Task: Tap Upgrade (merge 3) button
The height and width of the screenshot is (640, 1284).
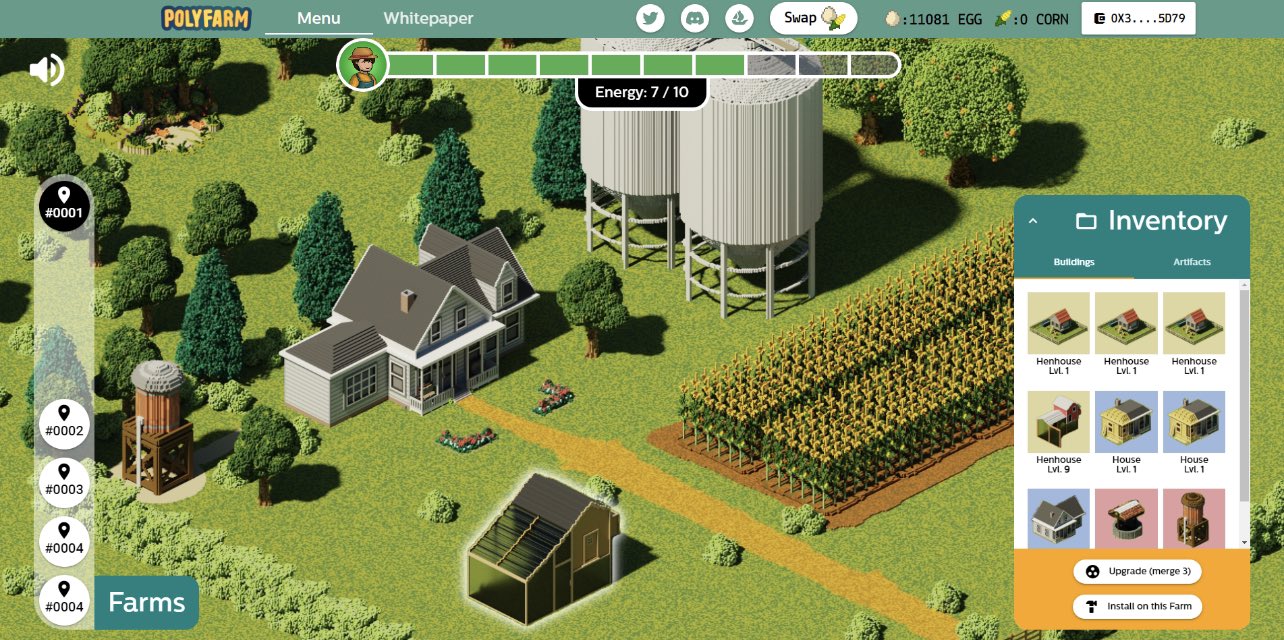Action: coord(1137,571)
